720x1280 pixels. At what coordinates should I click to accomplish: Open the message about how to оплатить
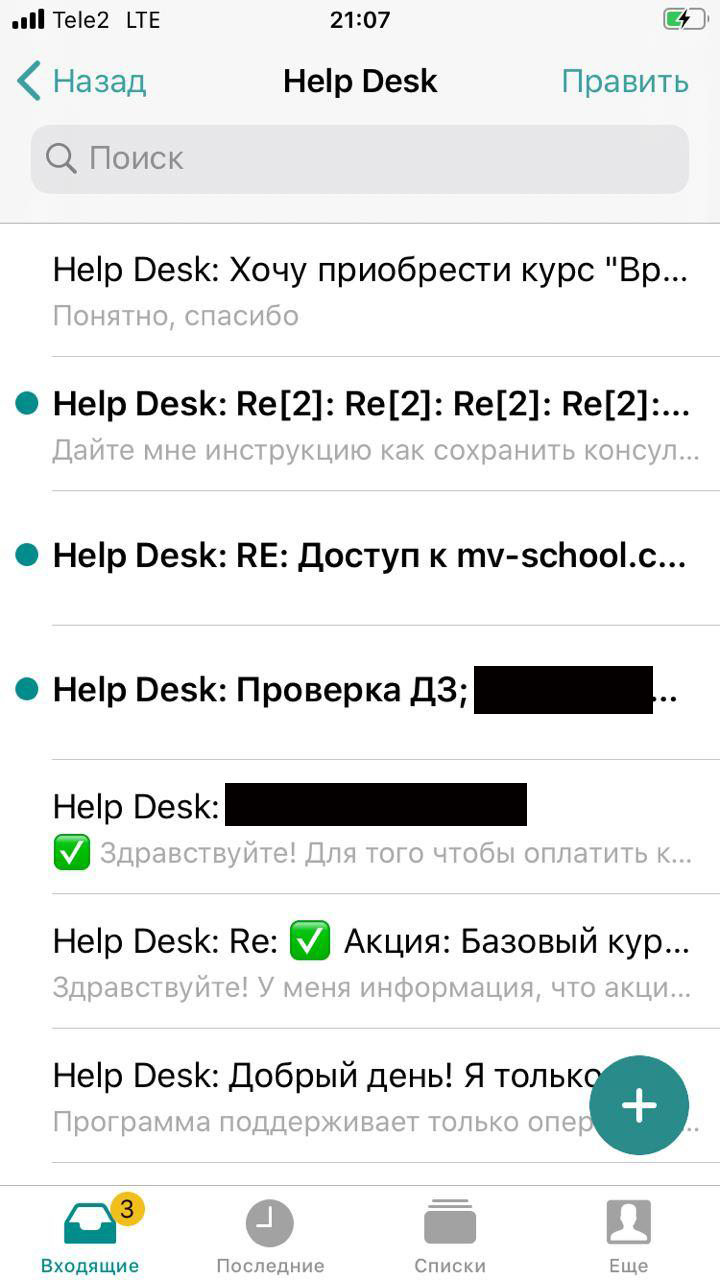pyautogui.click(x=360, y=827)
